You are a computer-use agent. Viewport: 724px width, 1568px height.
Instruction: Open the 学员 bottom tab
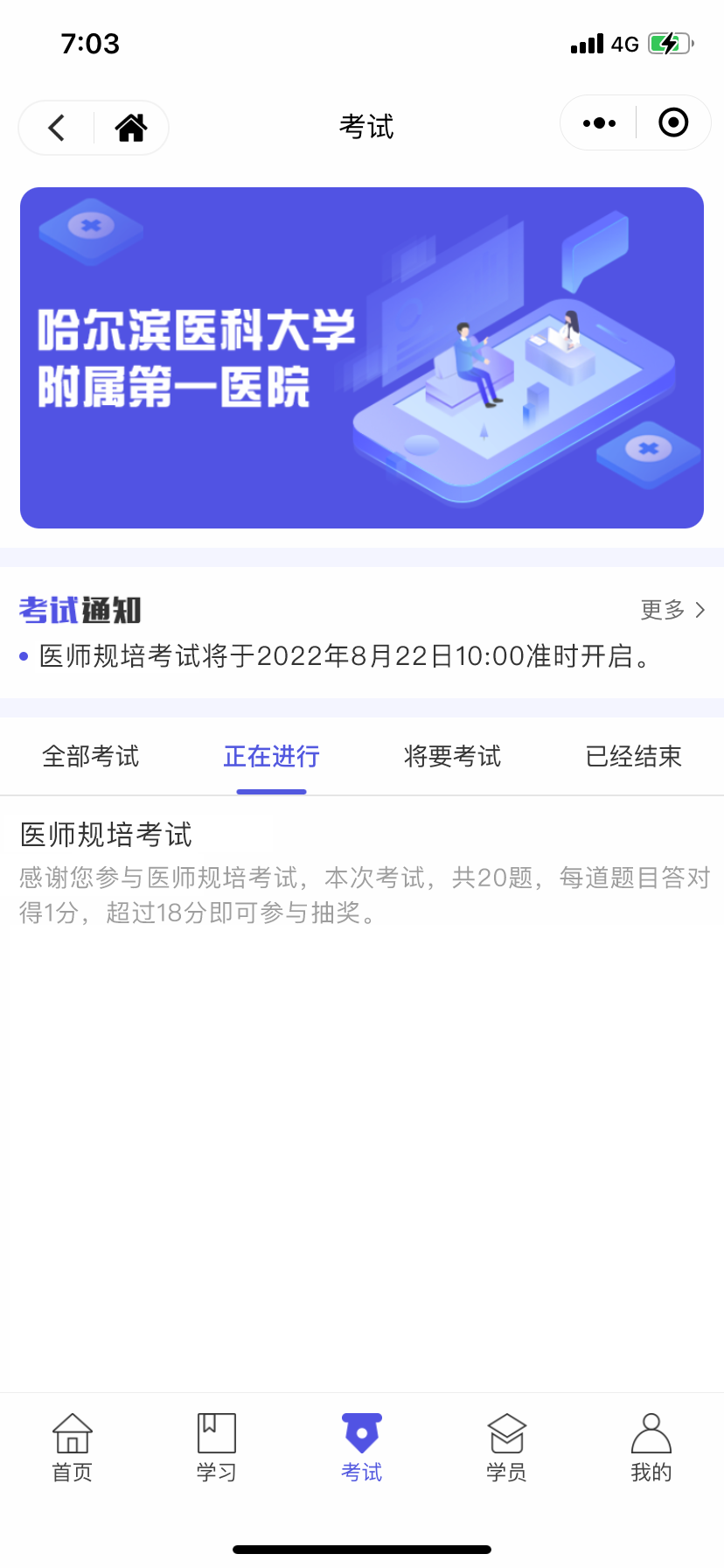506,1448
